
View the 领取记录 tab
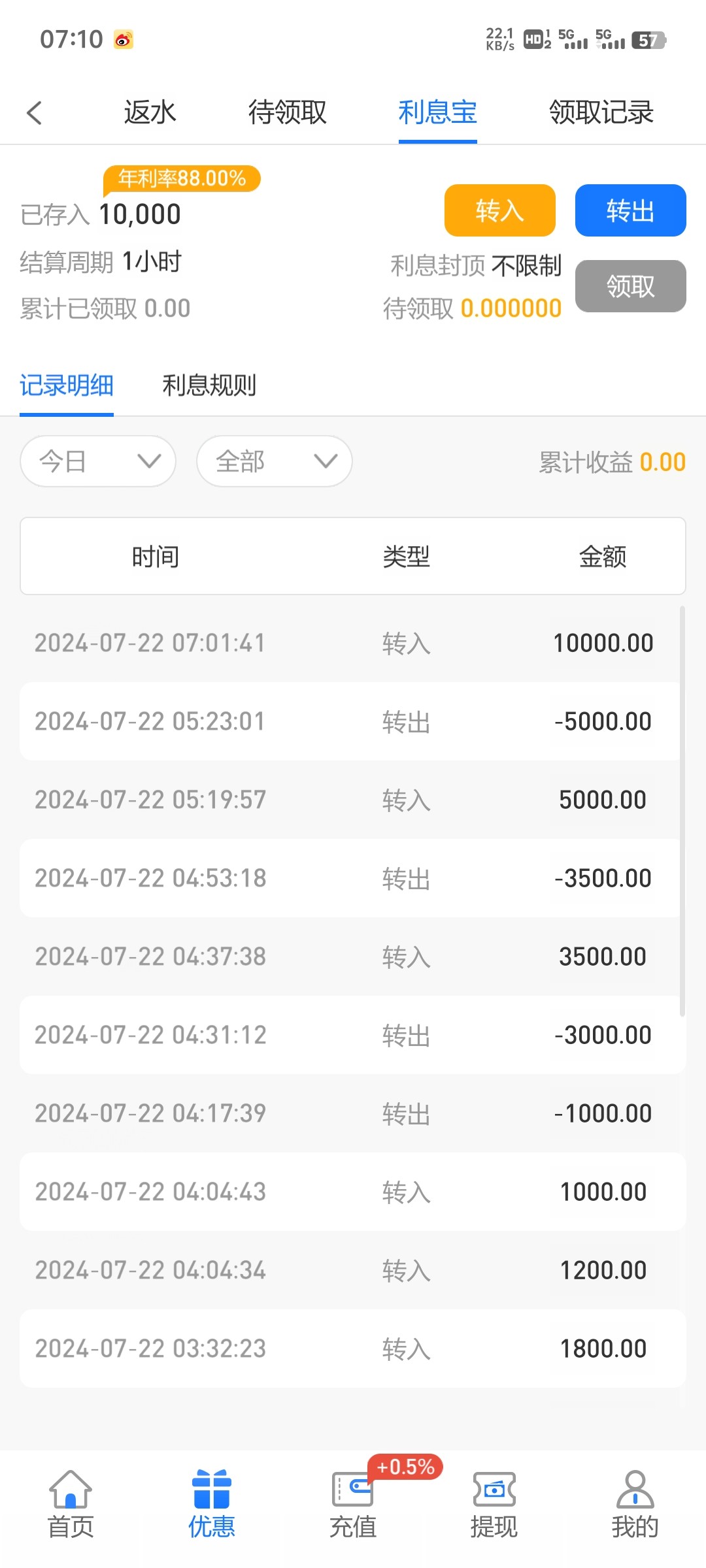pos(601,112)
